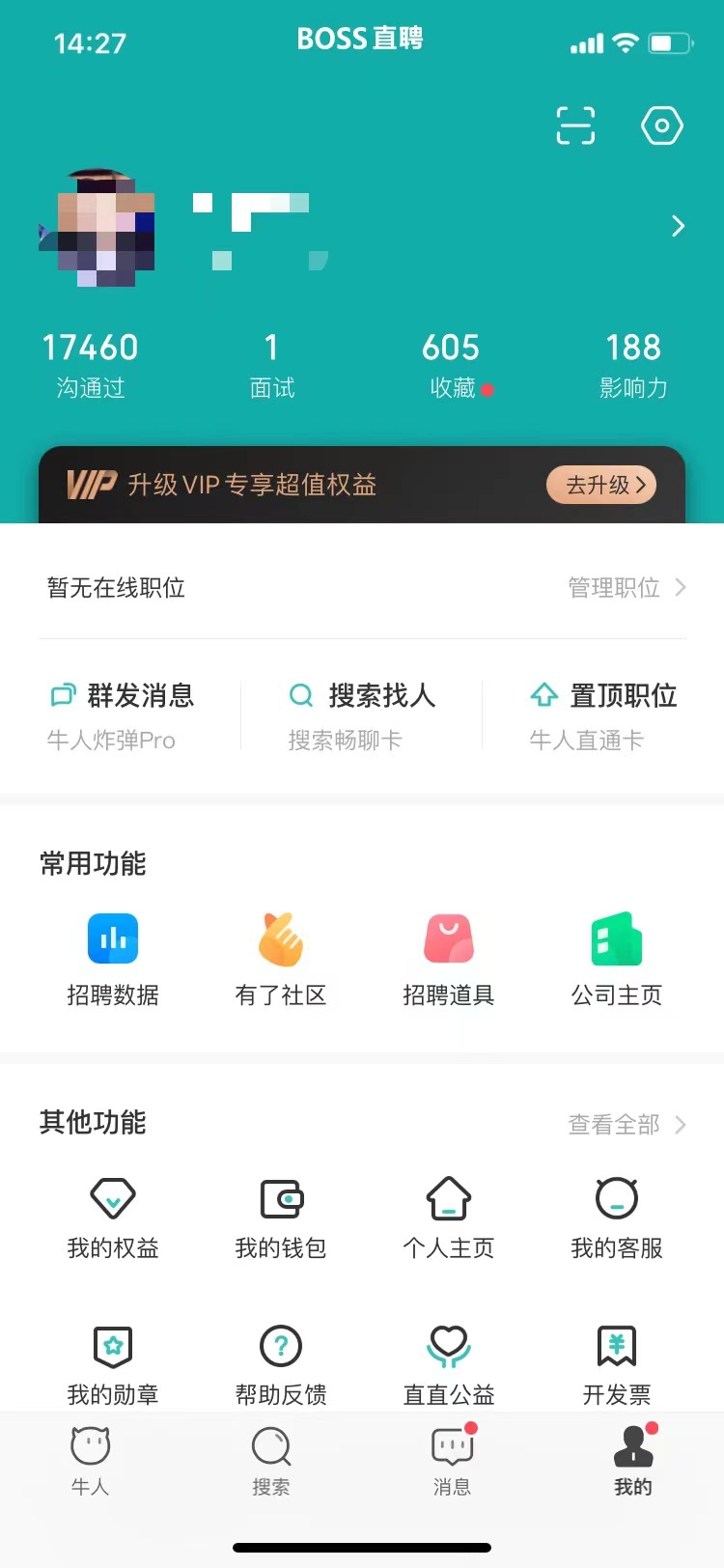This screenshot has width=724, height=1568.
Task: Expand the profile detail arrow
Action: pyautogui.click(x=678, y=226)
